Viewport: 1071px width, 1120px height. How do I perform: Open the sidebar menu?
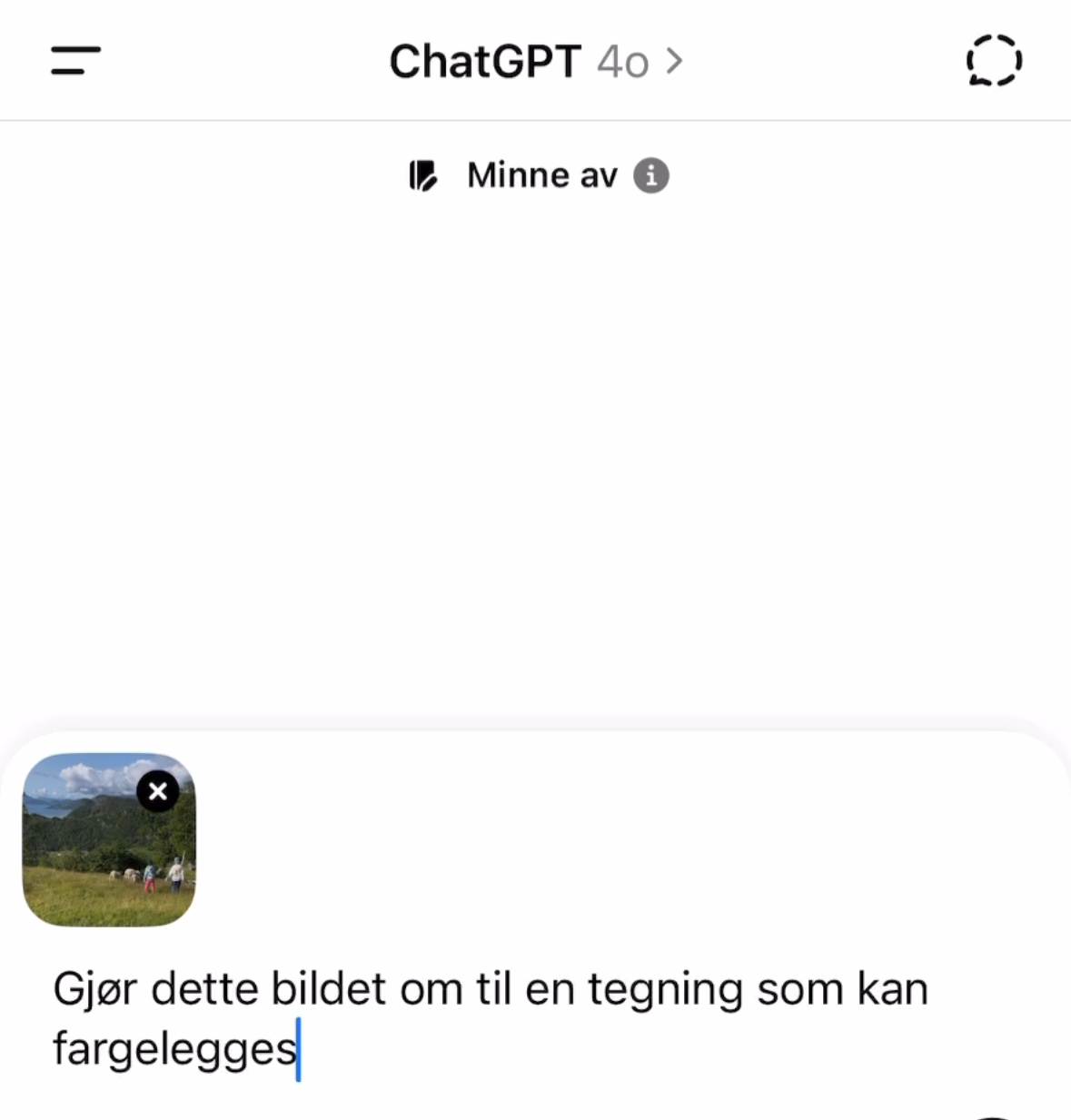(75, 61)
